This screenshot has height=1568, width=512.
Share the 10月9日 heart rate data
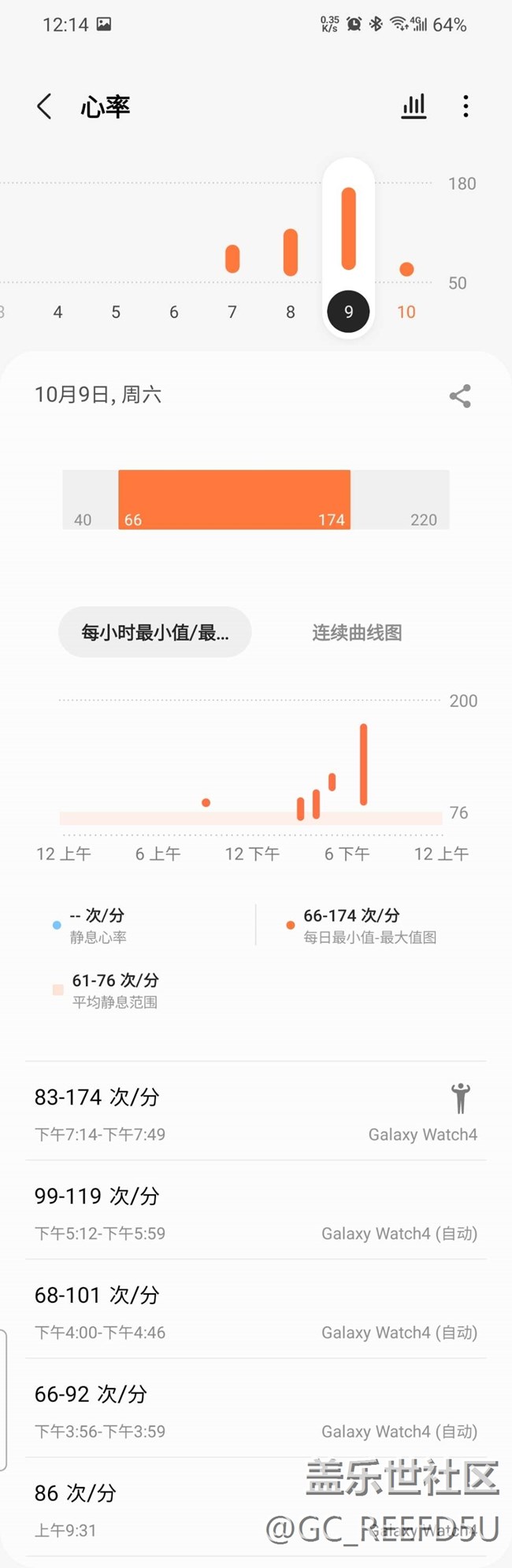[x=460, y=396]
